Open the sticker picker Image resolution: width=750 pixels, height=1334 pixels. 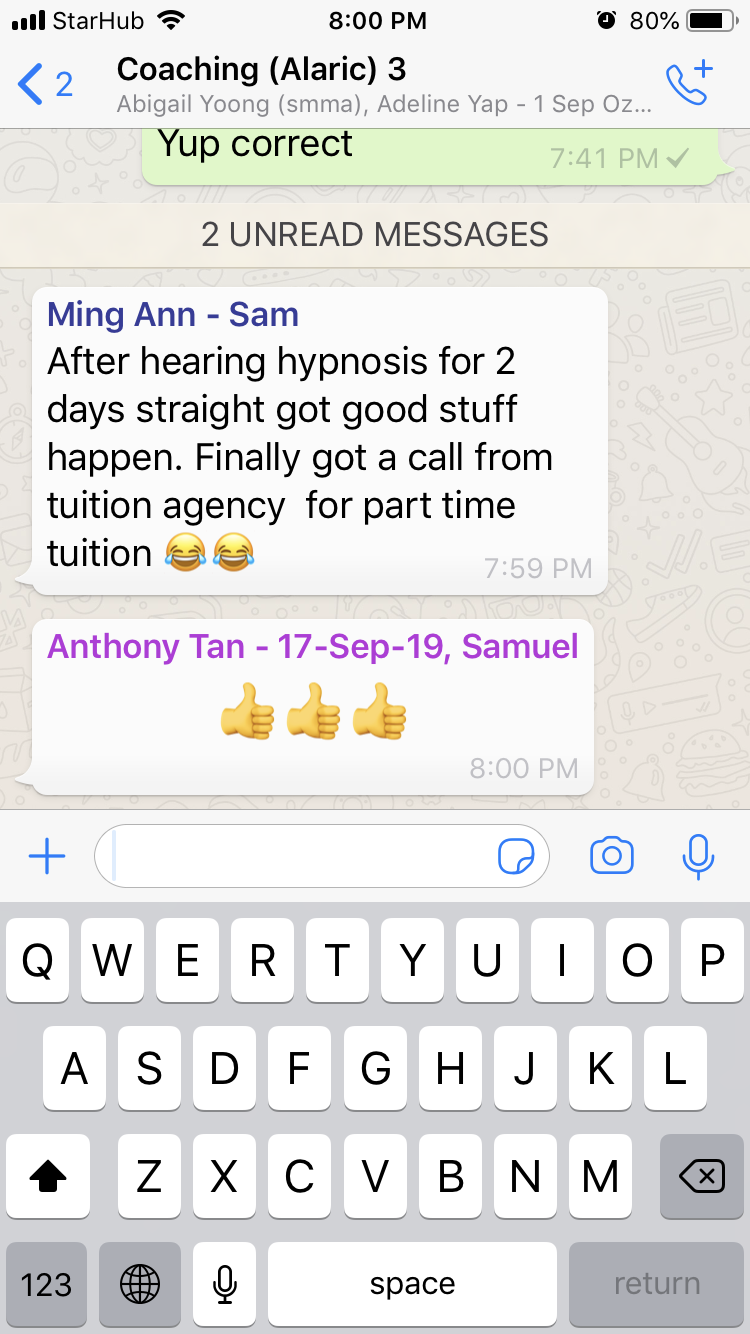pyautogui.click(x=516, y=856)
